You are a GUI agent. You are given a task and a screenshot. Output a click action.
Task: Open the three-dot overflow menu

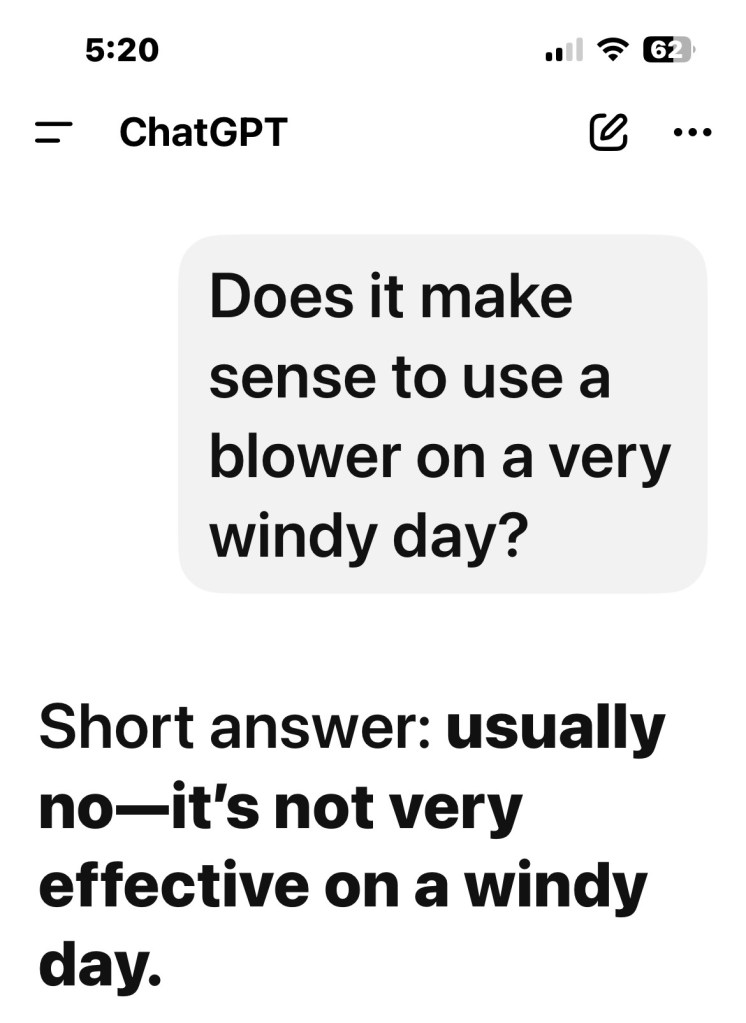(693, 132)
